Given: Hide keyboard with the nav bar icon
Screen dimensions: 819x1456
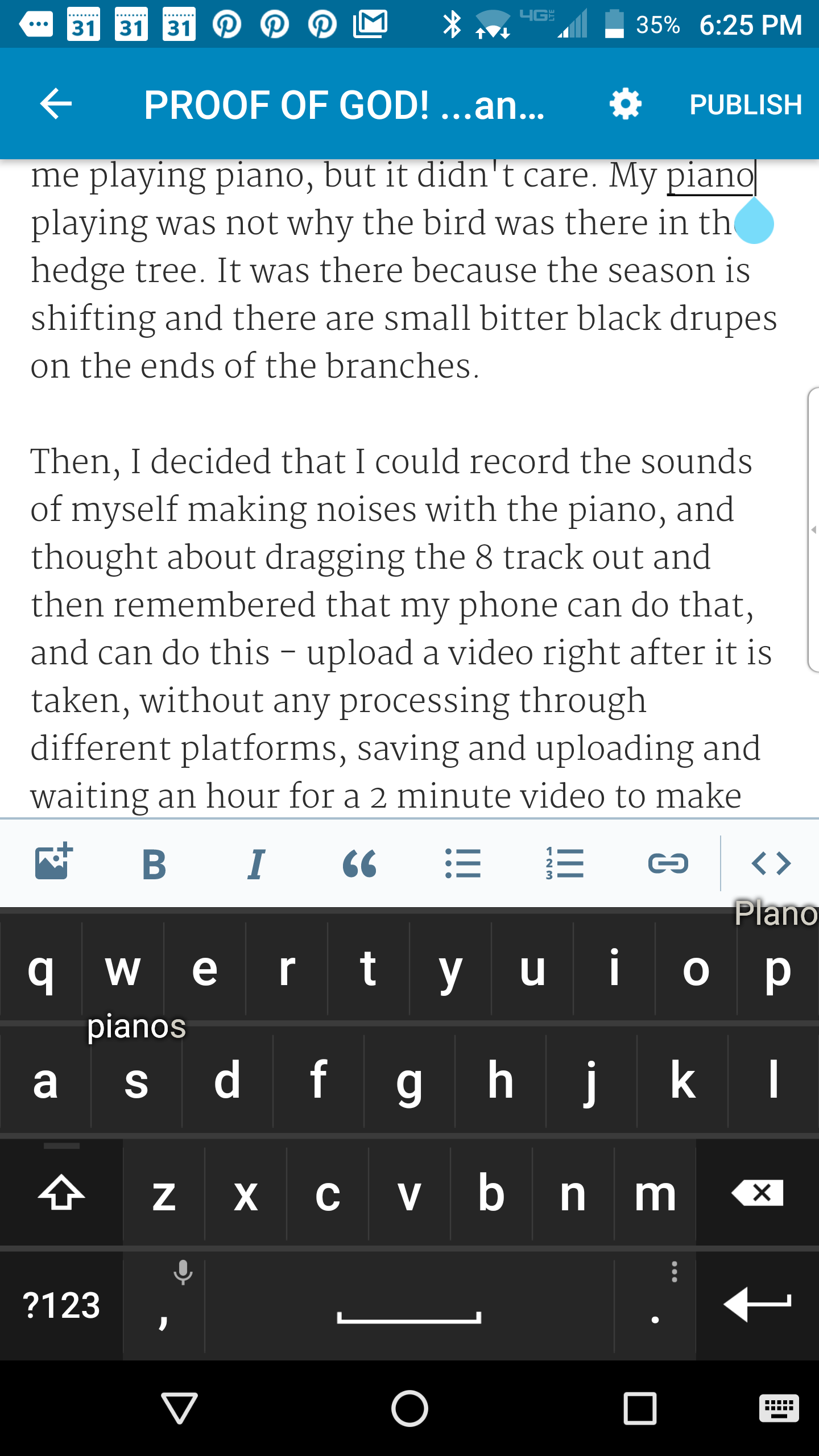Looking at the screenshot, I should [x=779, y=1409].
